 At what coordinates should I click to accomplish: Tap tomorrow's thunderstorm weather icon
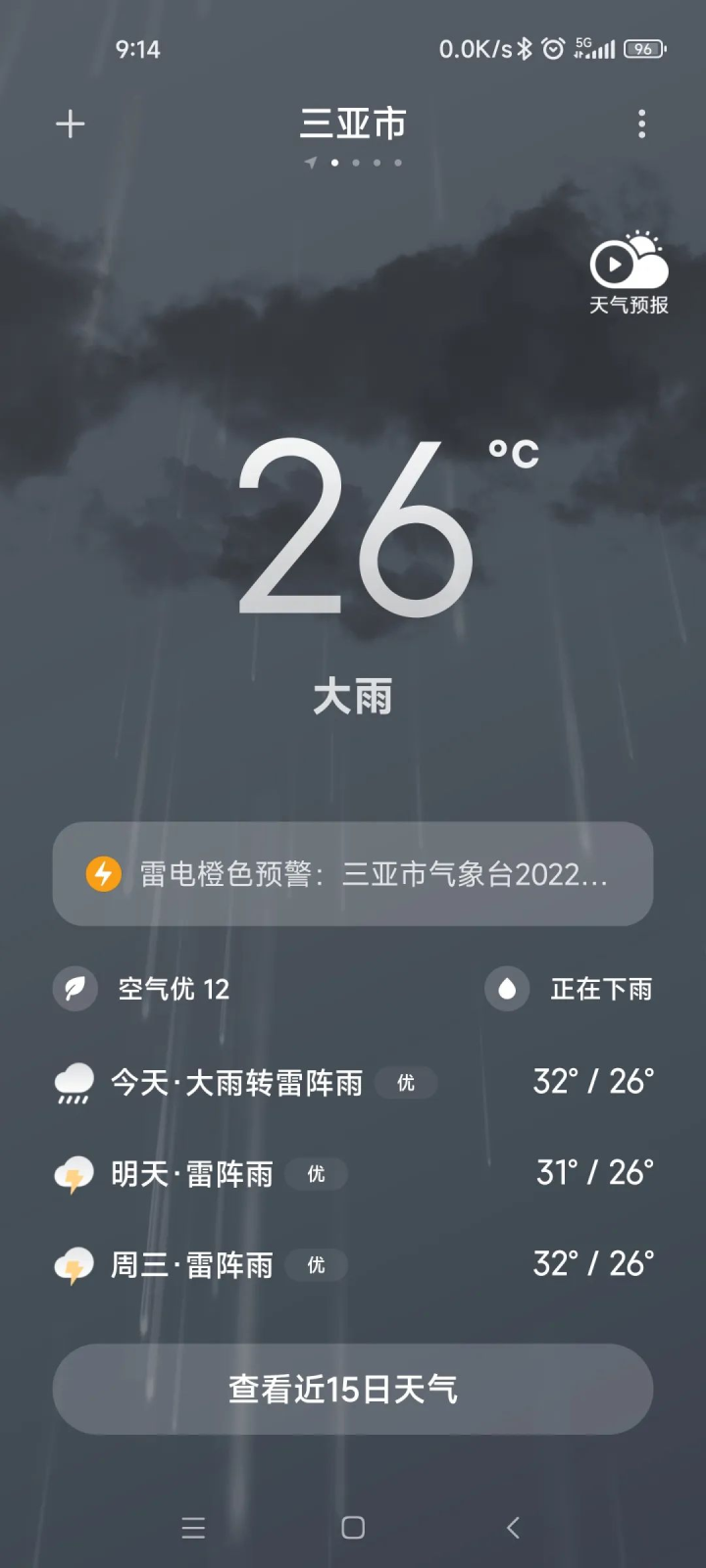click(x=73, y=1173)
